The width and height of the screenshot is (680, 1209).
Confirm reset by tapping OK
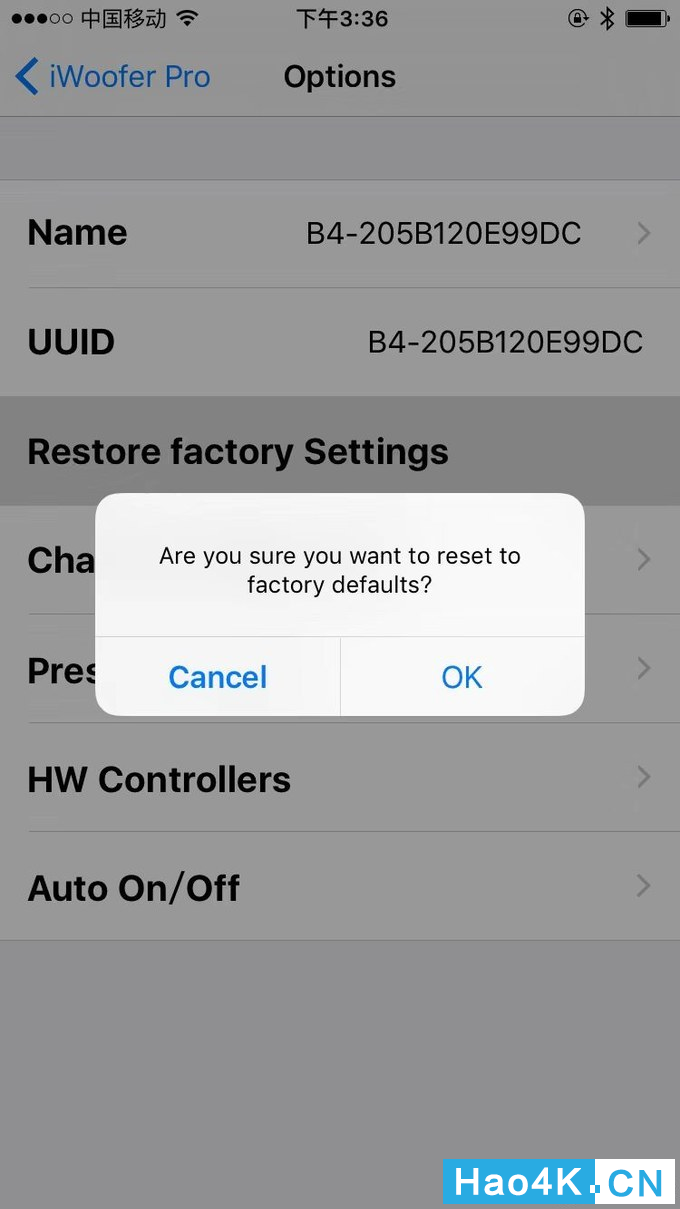(462, 677)
